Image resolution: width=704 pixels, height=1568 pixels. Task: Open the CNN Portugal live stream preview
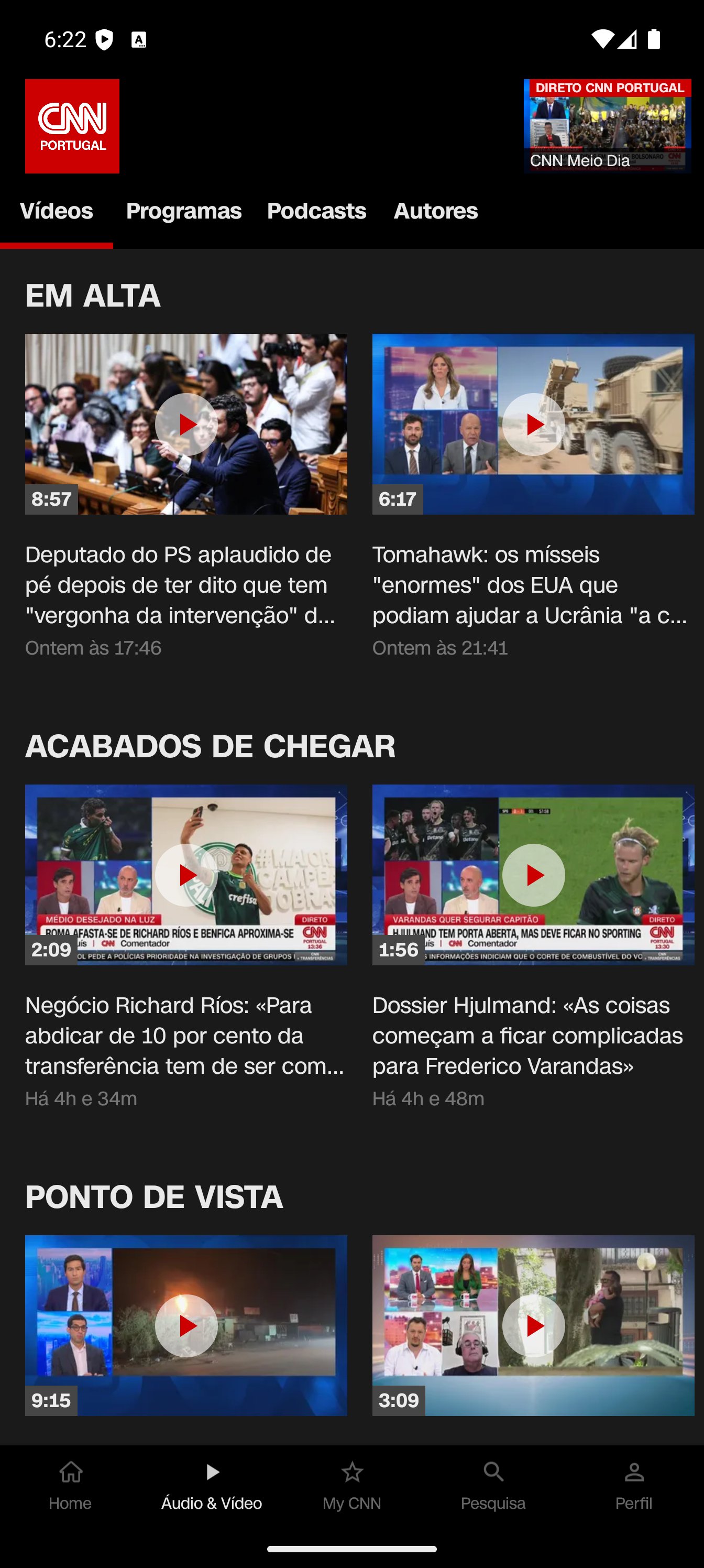(x=607, y=126)
